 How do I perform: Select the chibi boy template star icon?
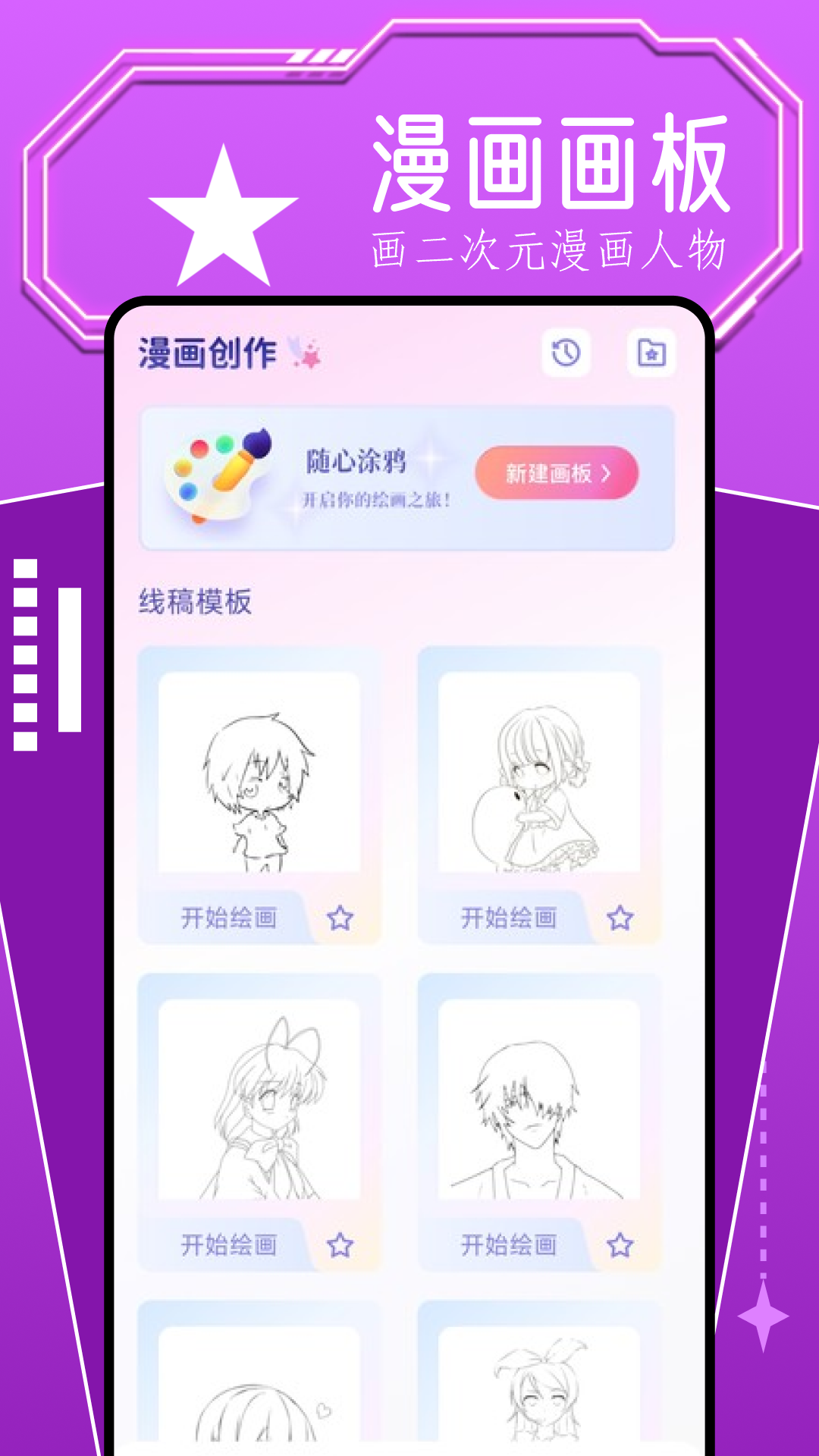click(340, 918)
